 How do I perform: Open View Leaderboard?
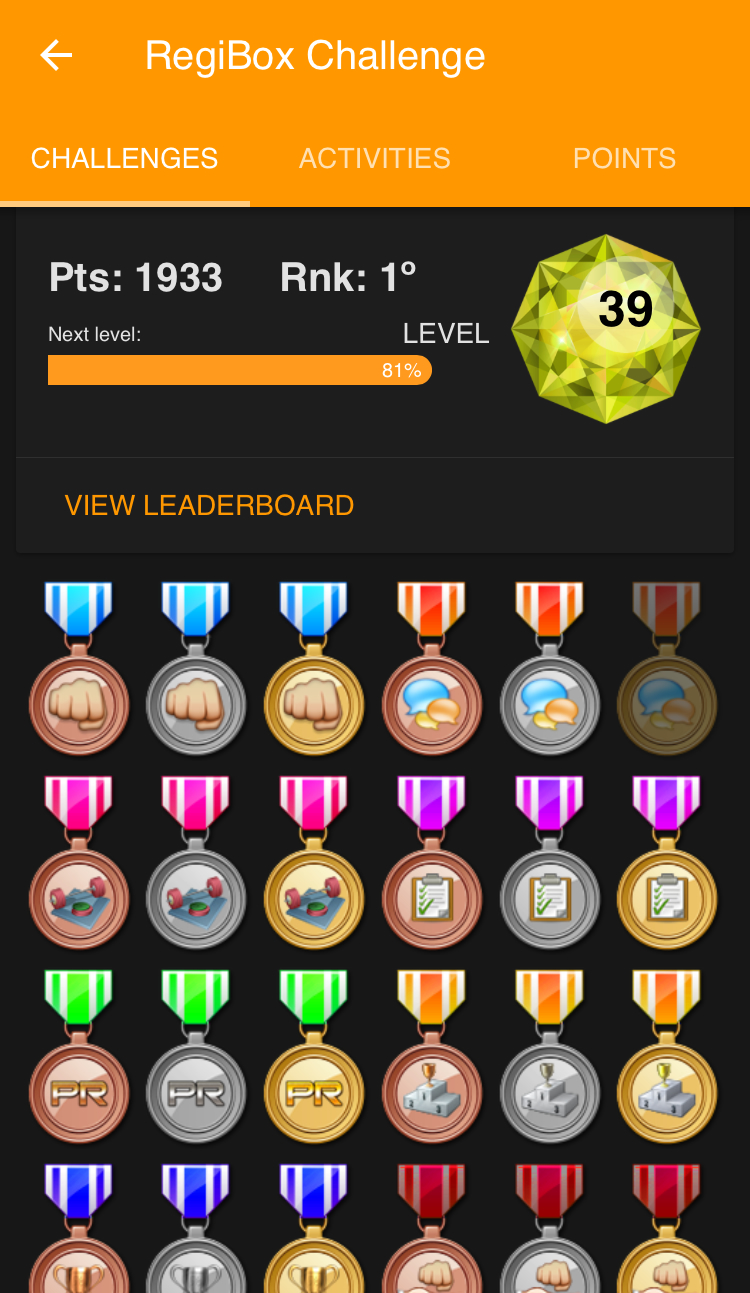(209, 505)
